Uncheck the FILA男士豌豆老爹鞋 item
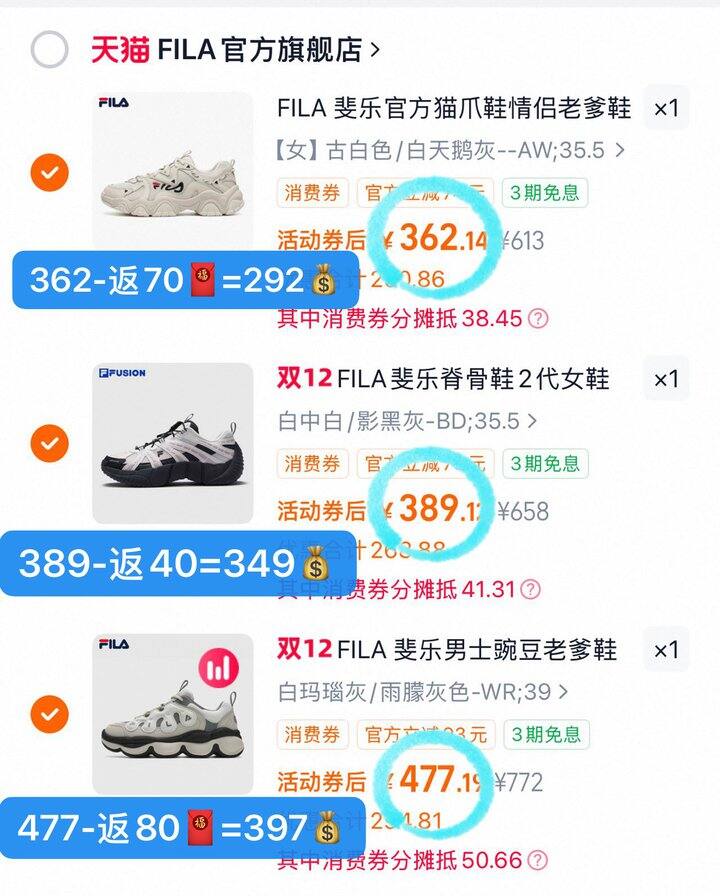 click(x=49, y=714)
